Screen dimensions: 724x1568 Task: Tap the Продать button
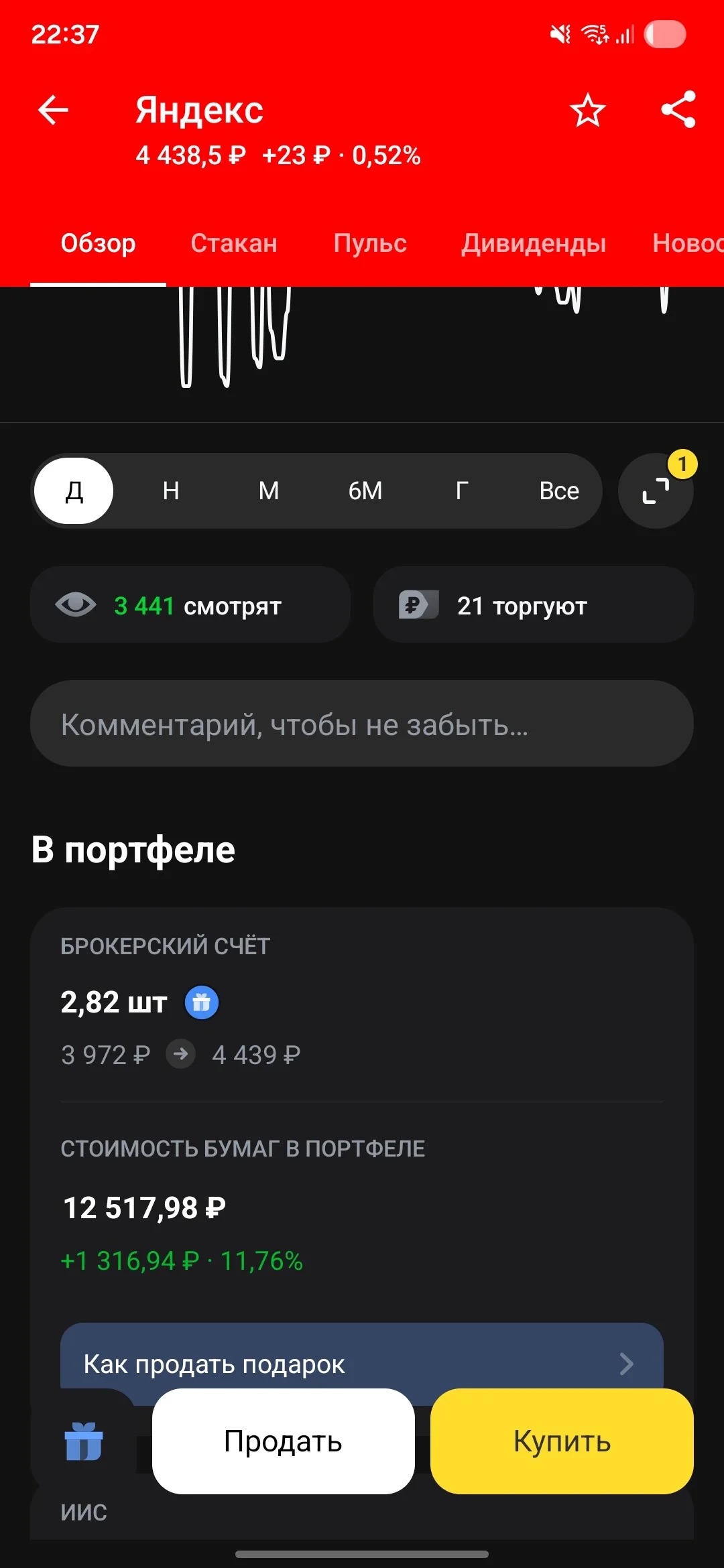284,1441
